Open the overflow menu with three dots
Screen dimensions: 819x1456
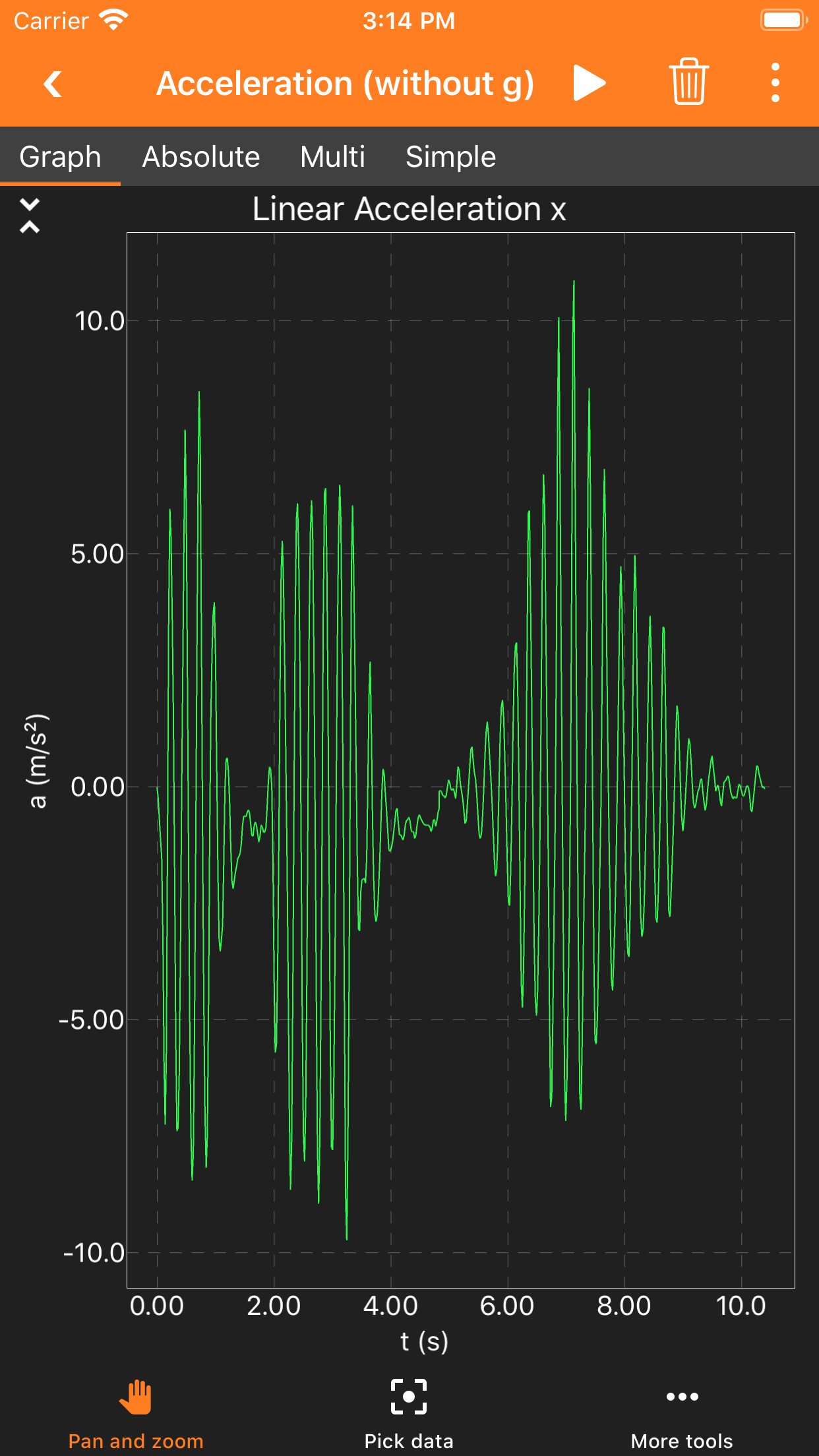click(x=775, y=81)
